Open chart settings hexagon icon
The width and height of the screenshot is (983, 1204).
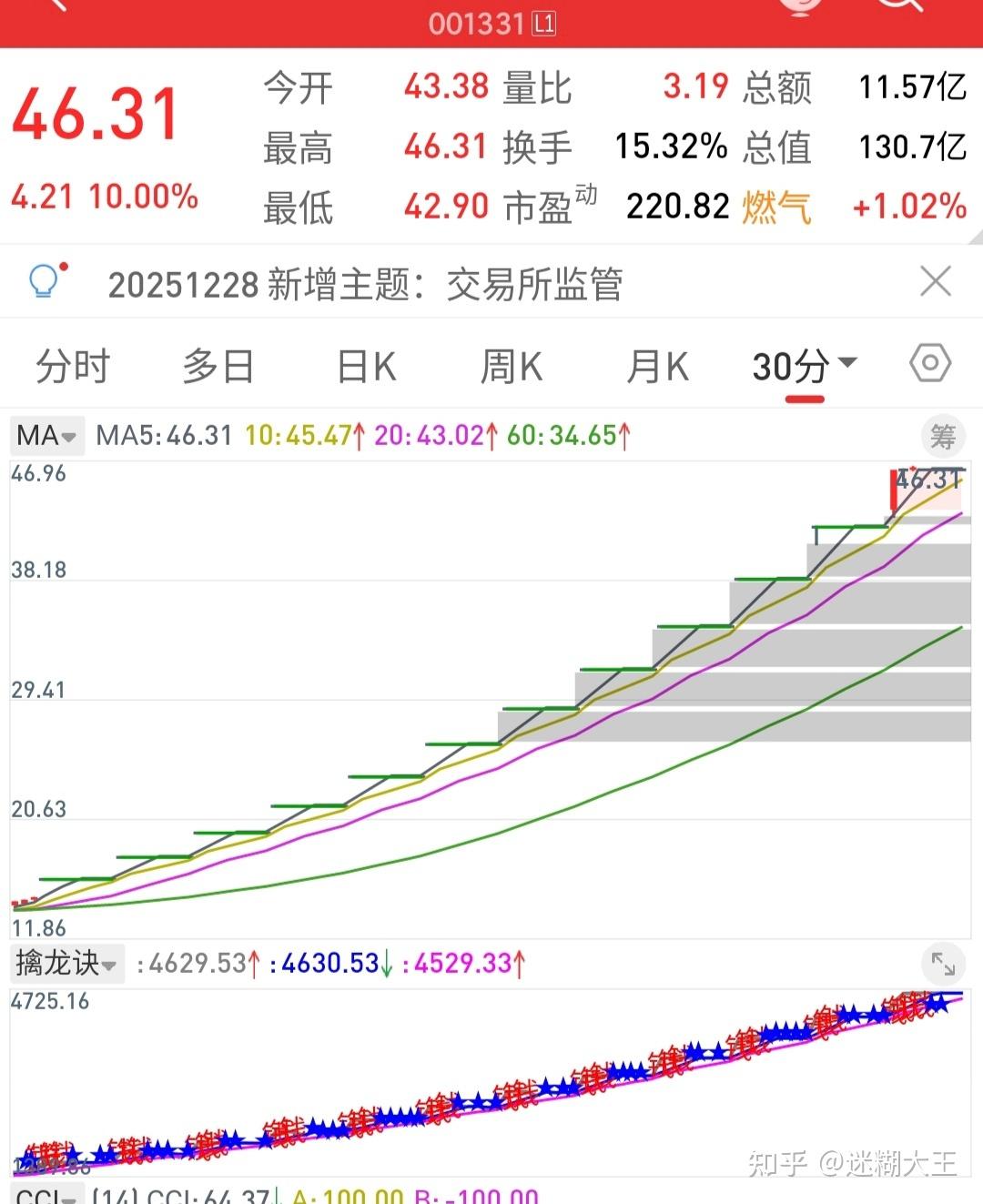click(x=930, y=363)
